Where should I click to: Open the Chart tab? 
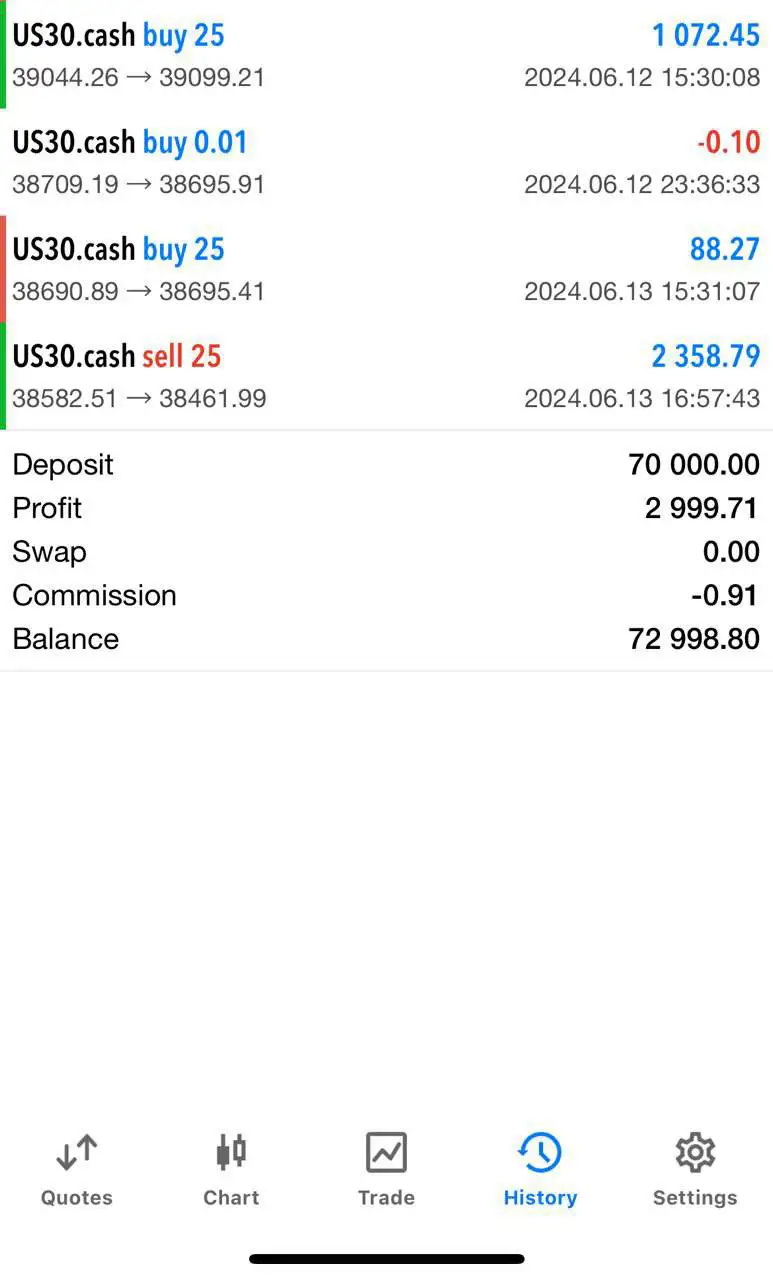pyautogui.click(x=231, y=1168)
